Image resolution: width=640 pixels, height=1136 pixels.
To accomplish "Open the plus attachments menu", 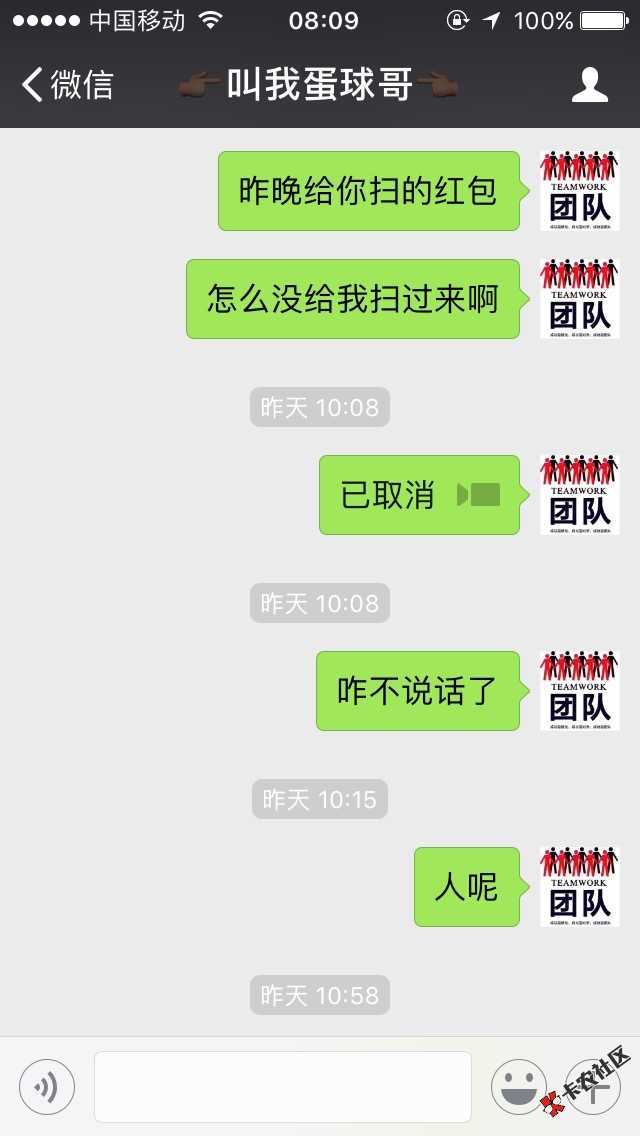I will (x=592, y=1087).
